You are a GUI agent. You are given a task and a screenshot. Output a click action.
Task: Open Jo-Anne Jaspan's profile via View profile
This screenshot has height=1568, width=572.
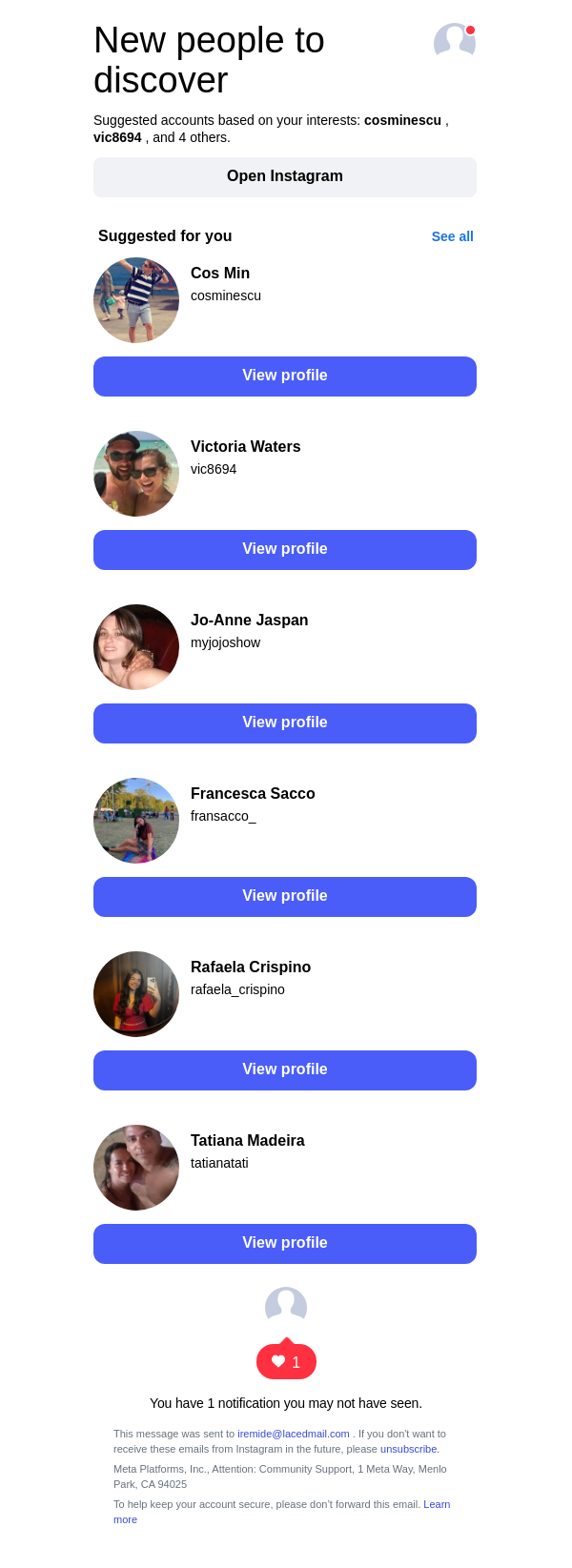284,723
